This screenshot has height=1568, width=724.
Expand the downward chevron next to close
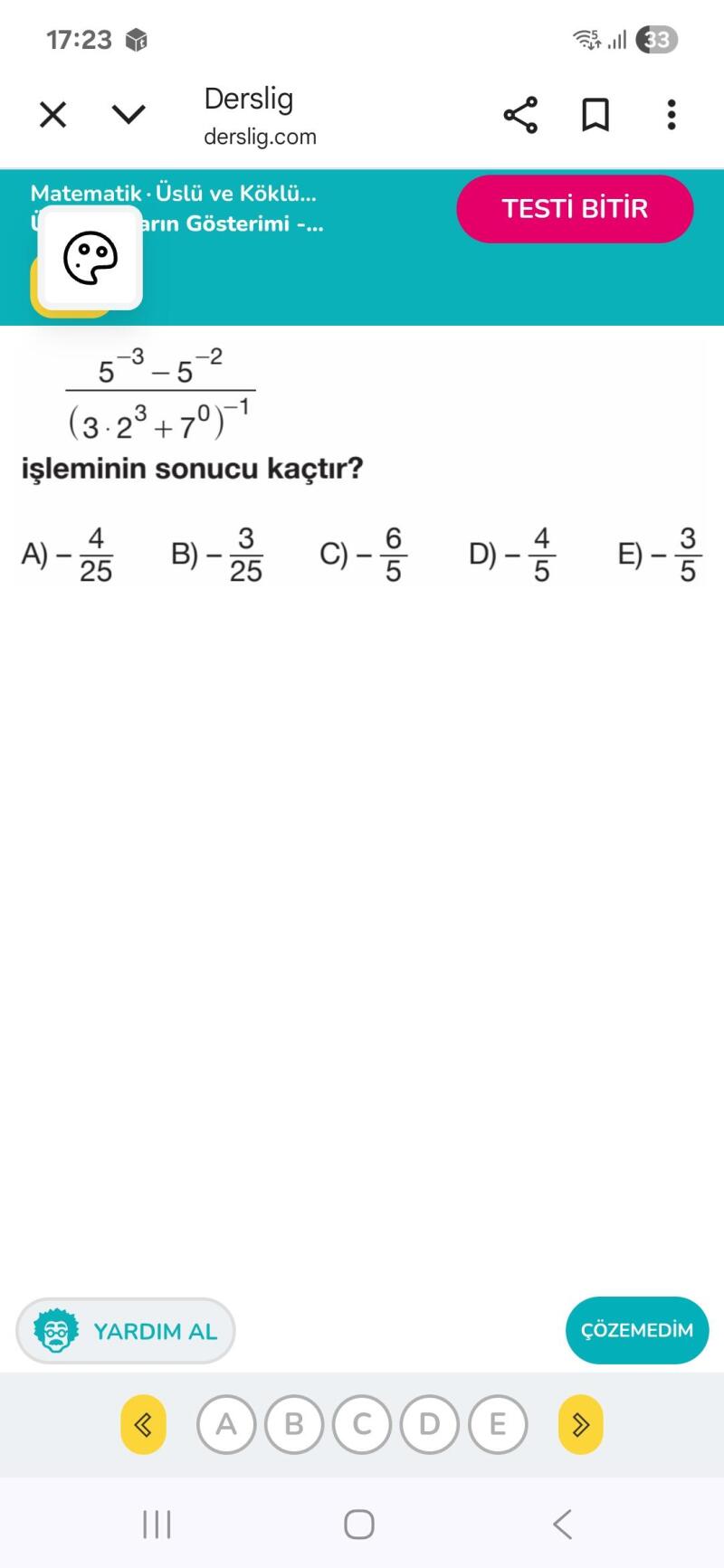[x=129, y=115]
